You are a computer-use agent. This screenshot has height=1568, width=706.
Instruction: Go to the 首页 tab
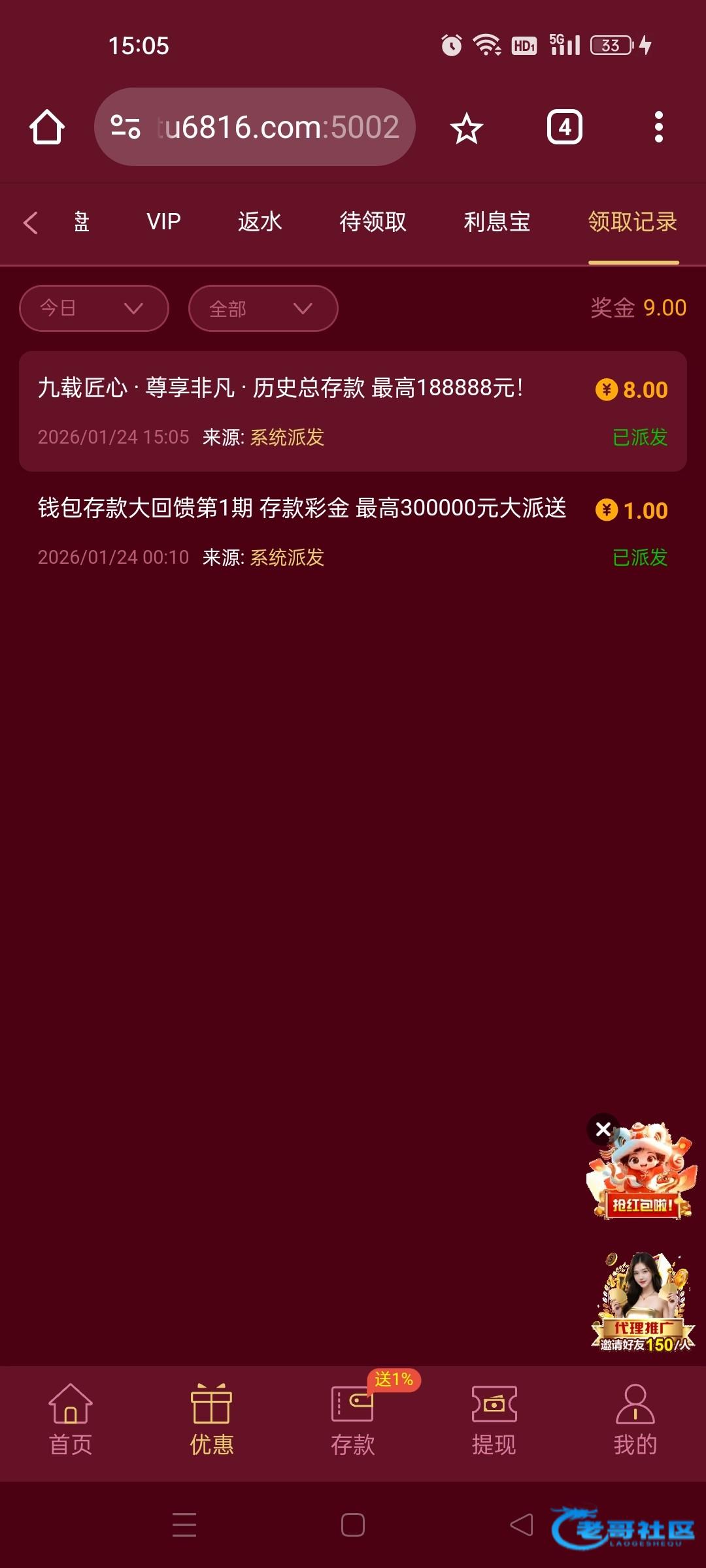point(71,1420)
